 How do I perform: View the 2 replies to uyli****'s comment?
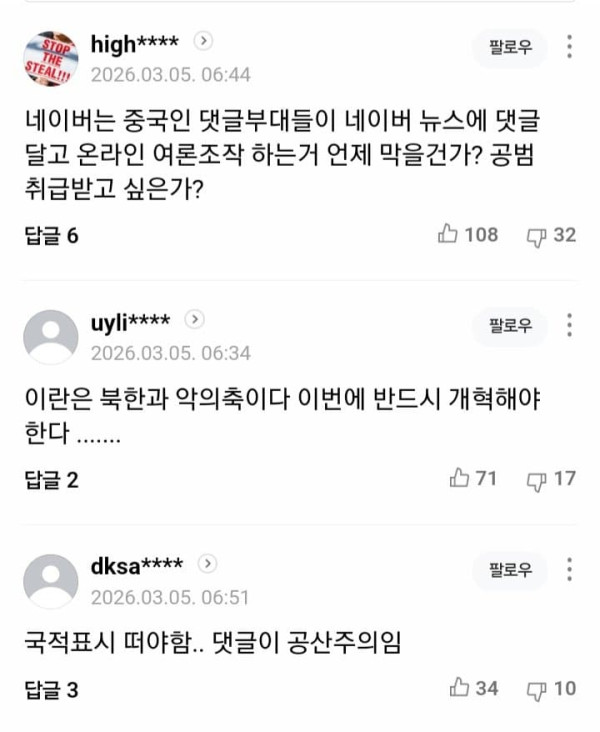coord(51,479)
